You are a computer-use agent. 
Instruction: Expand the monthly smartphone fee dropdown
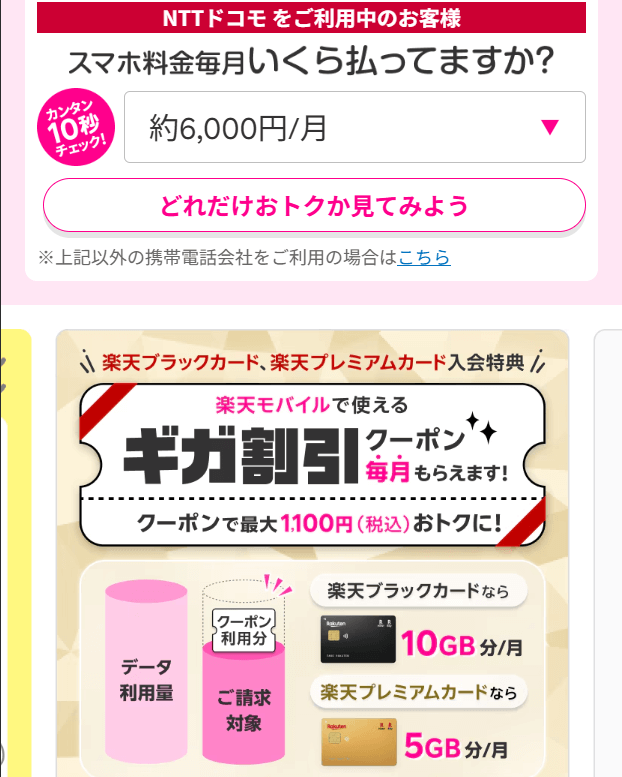354,127
